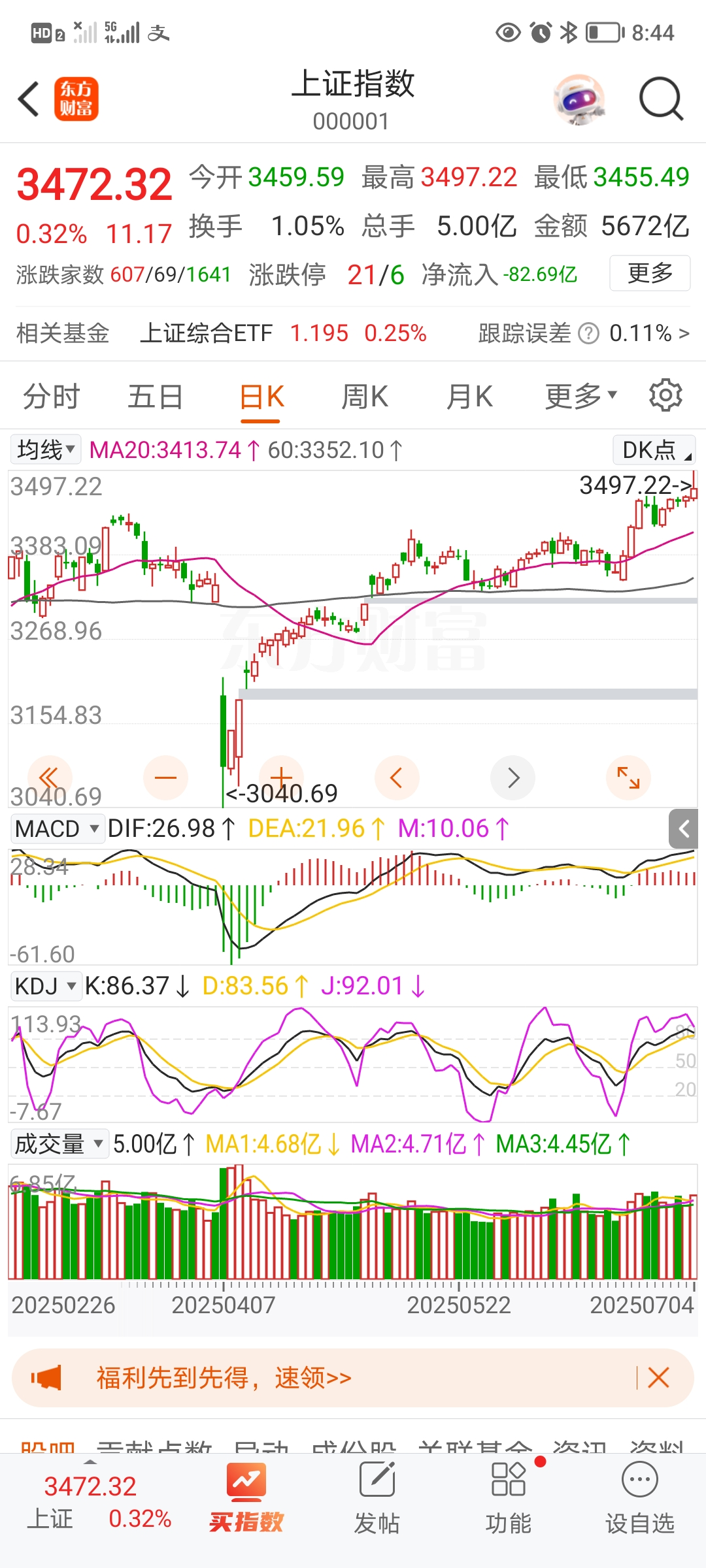Switch to the 分时 chart tab
The image size is (706, 1568).
[51, 397]
